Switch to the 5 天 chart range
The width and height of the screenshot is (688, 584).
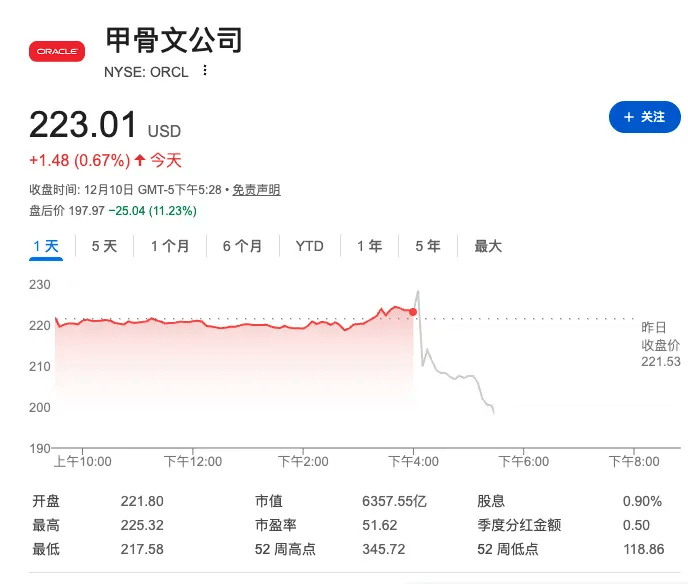point(104,246)
